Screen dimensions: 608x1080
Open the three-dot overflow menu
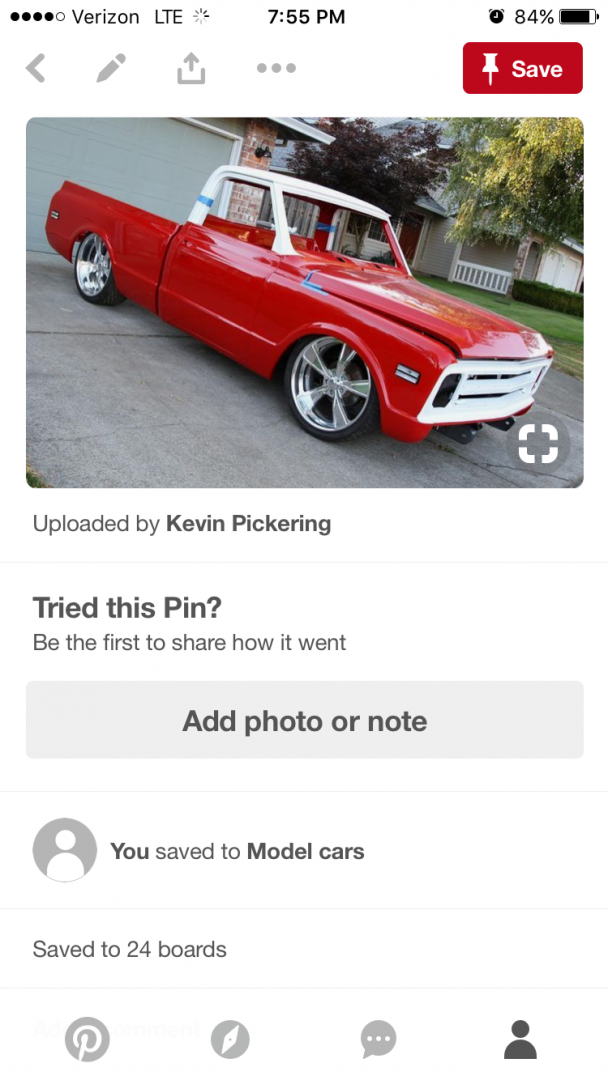coord(276,68)
